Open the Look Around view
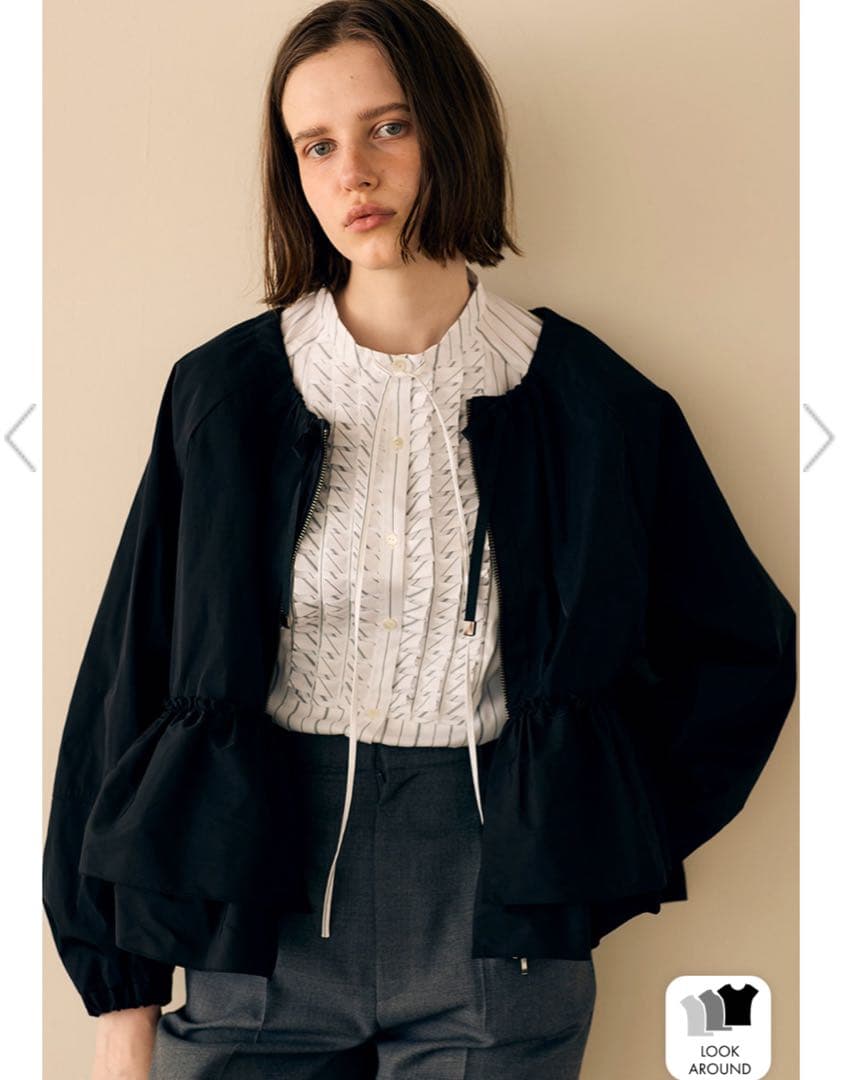Viewport: 843px width, 1080px height. point(718,1028)
